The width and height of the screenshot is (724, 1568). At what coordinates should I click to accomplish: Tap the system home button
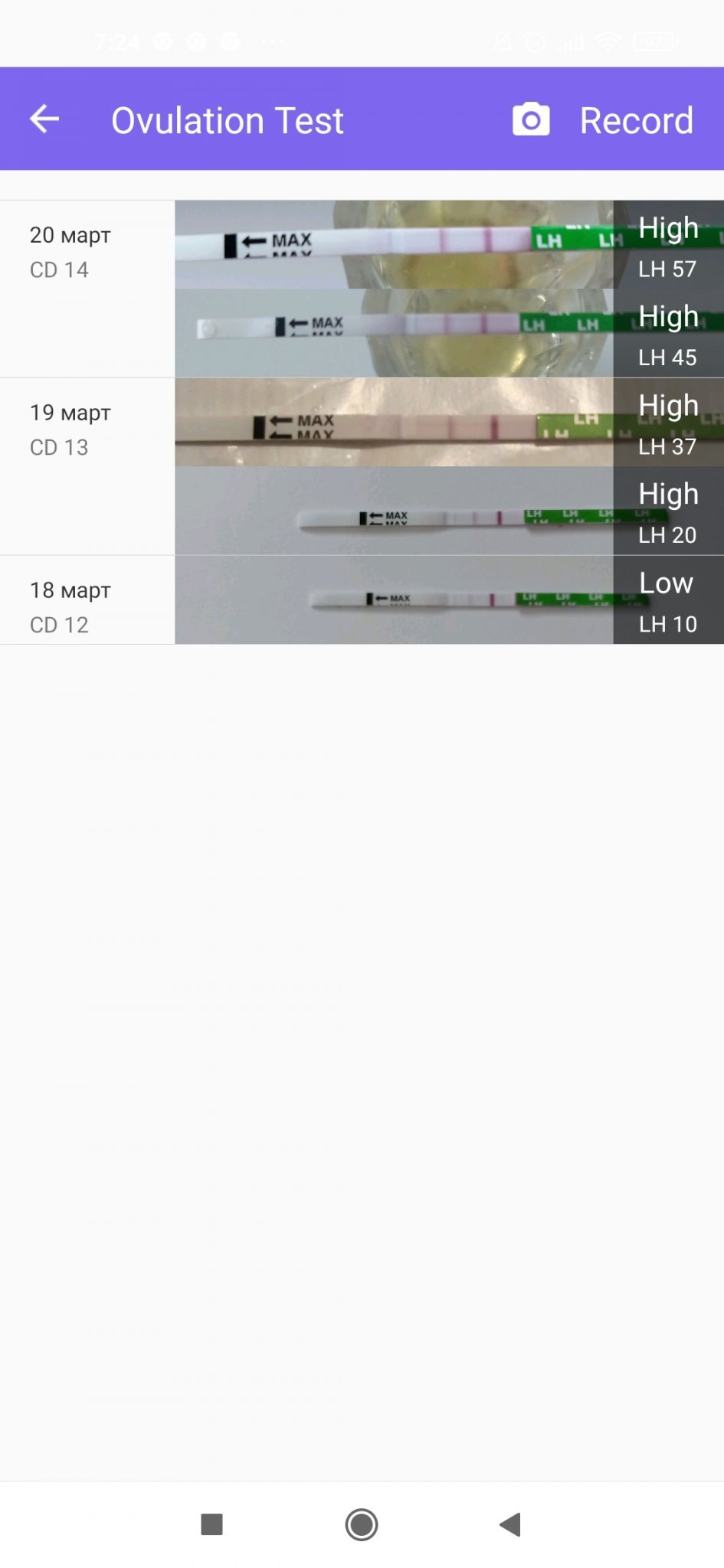(362, 1524)
